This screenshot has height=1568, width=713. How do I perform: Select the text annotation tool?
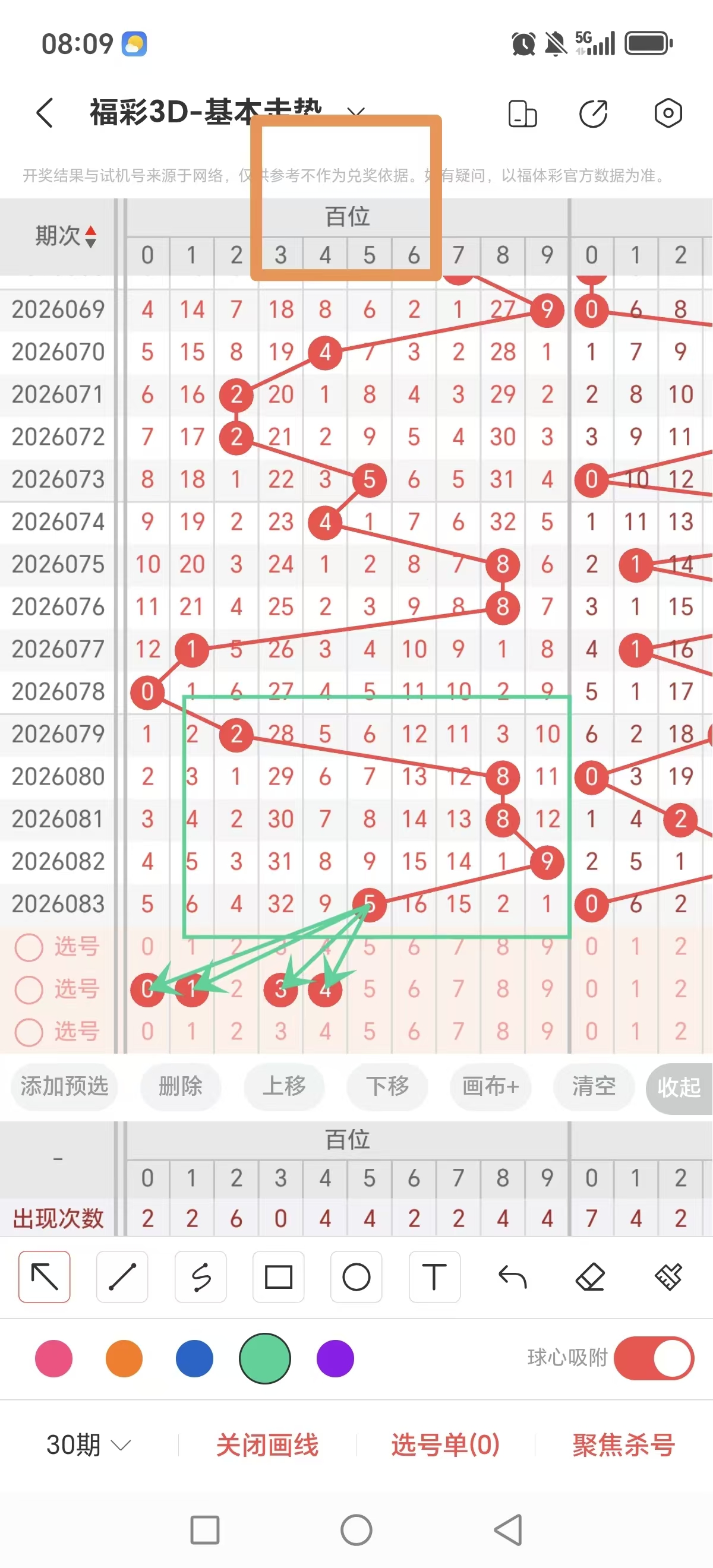(434, 1276)
